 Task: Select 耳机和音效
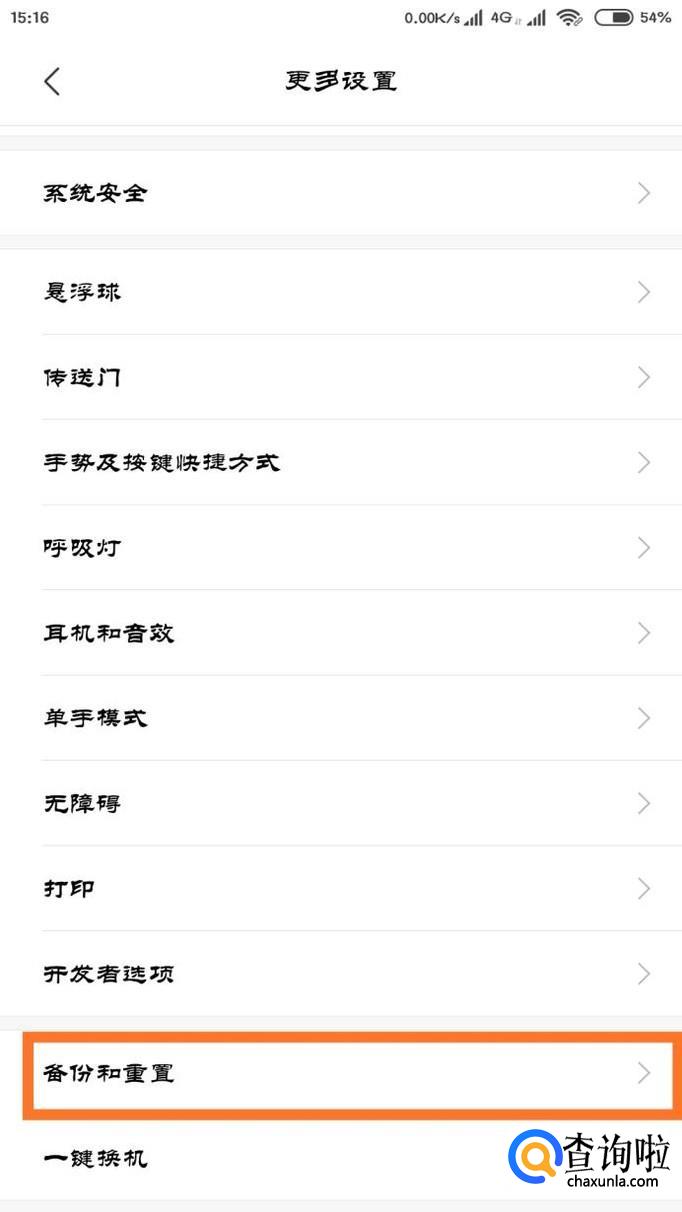[341, 632]
